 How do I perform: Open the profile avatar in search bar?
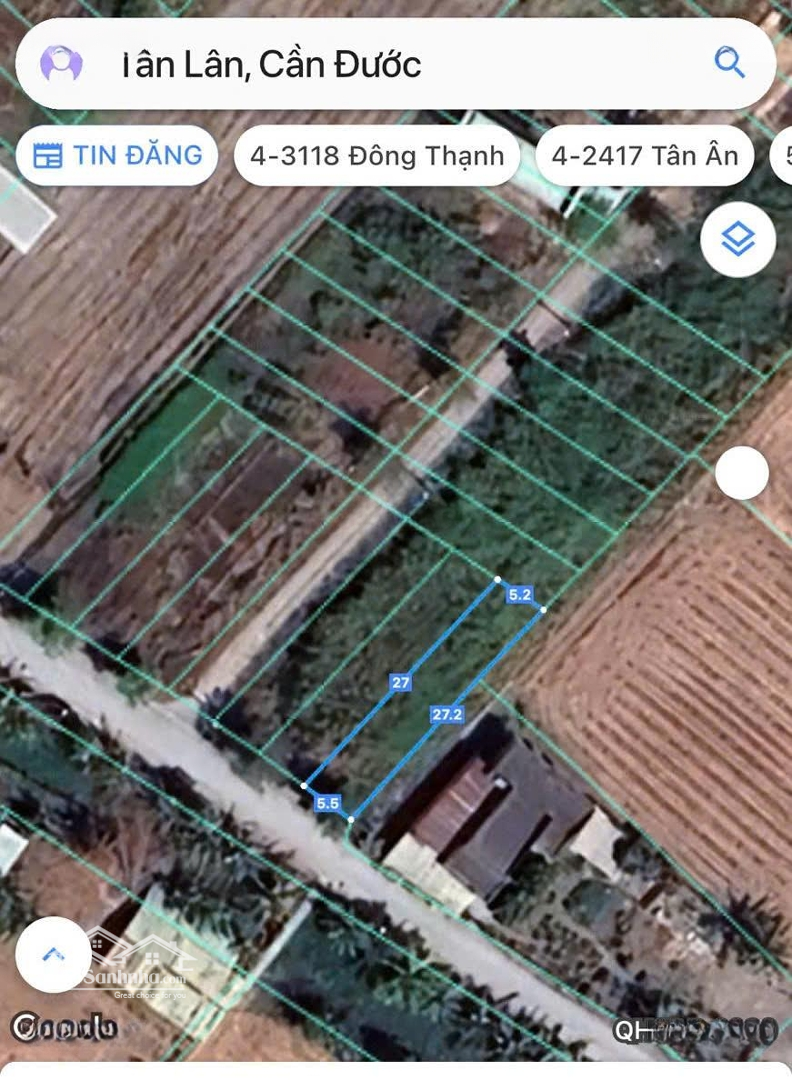click(61, 64)
